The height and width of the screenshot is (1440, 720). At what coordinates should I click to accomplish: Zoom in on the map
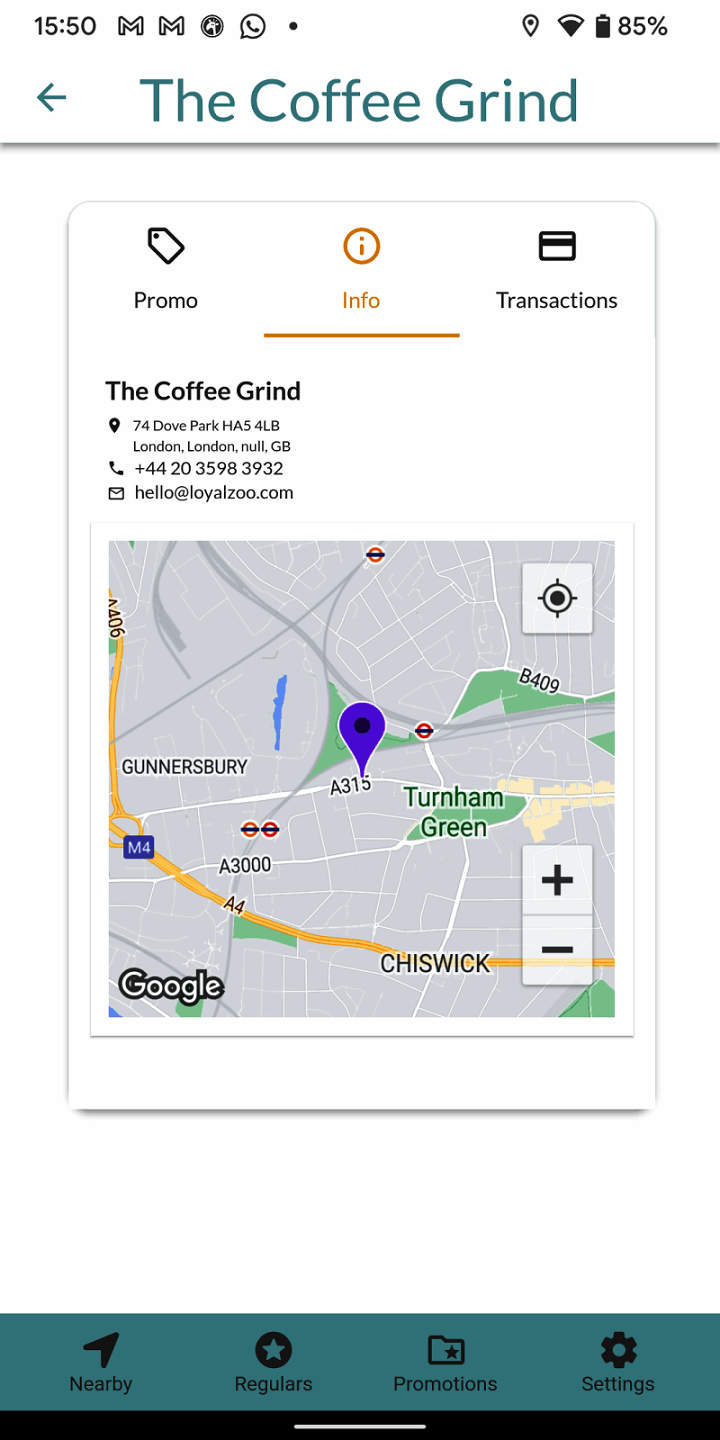(x=557, y=880)
